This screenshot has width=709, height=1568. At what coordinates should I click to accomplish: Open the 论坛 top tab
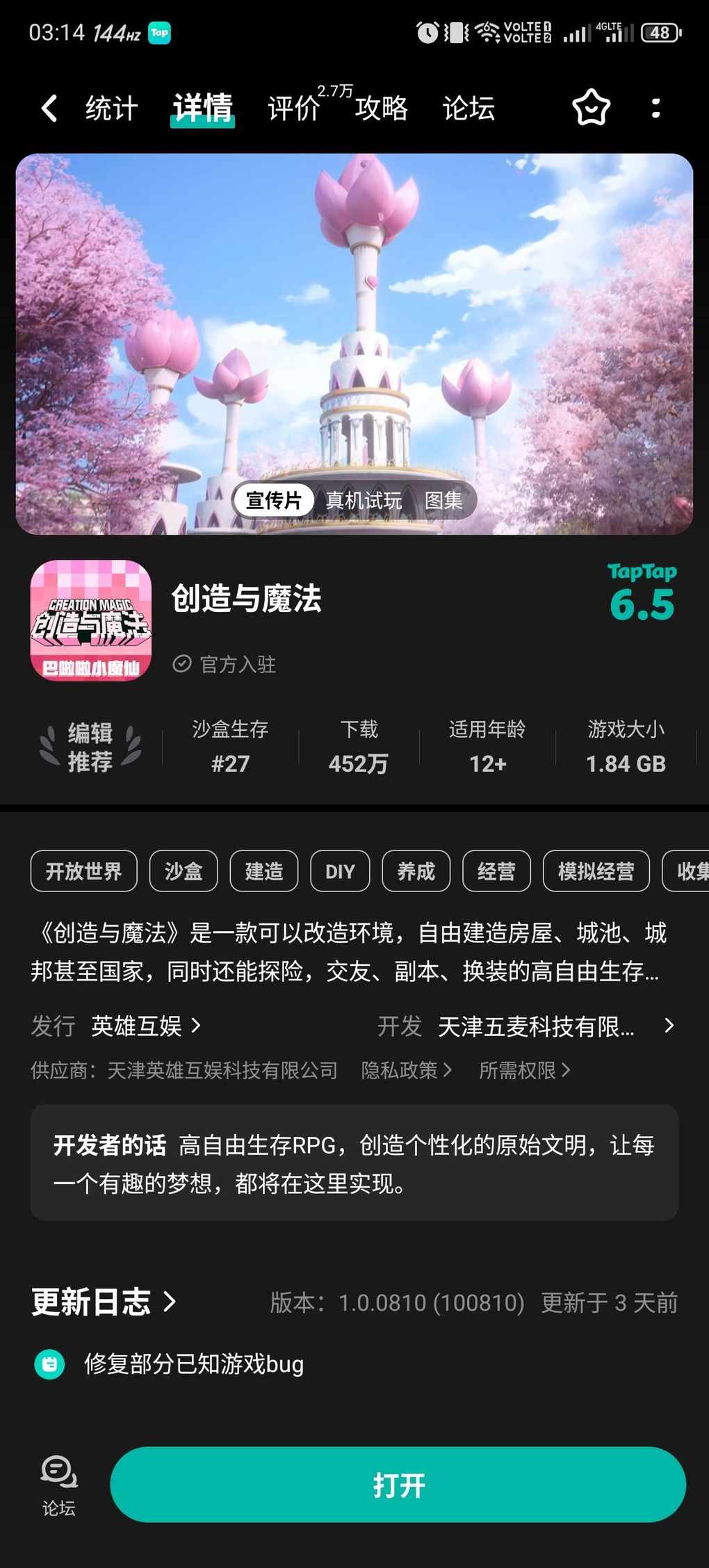(x=468, y=108)
